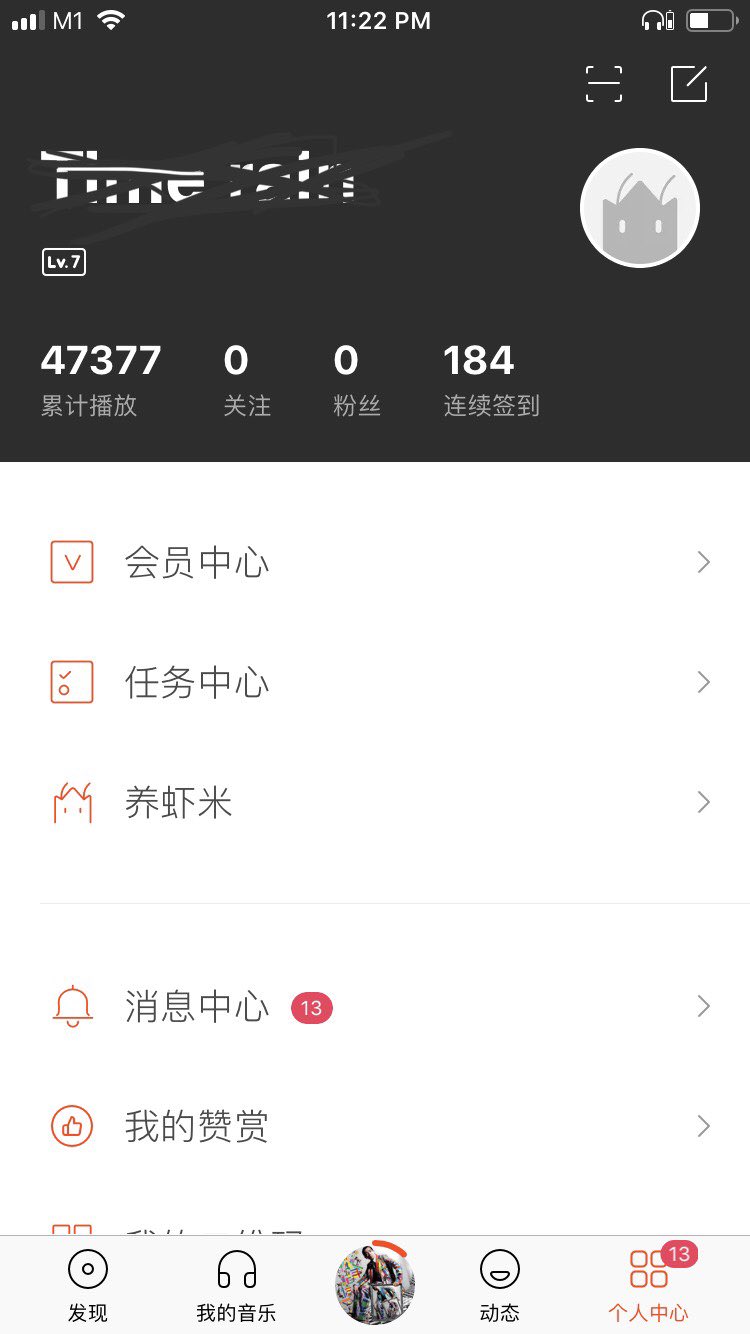Switch to the 我的音乐 tab
750x1334 pixels.
coord(236,1286)
